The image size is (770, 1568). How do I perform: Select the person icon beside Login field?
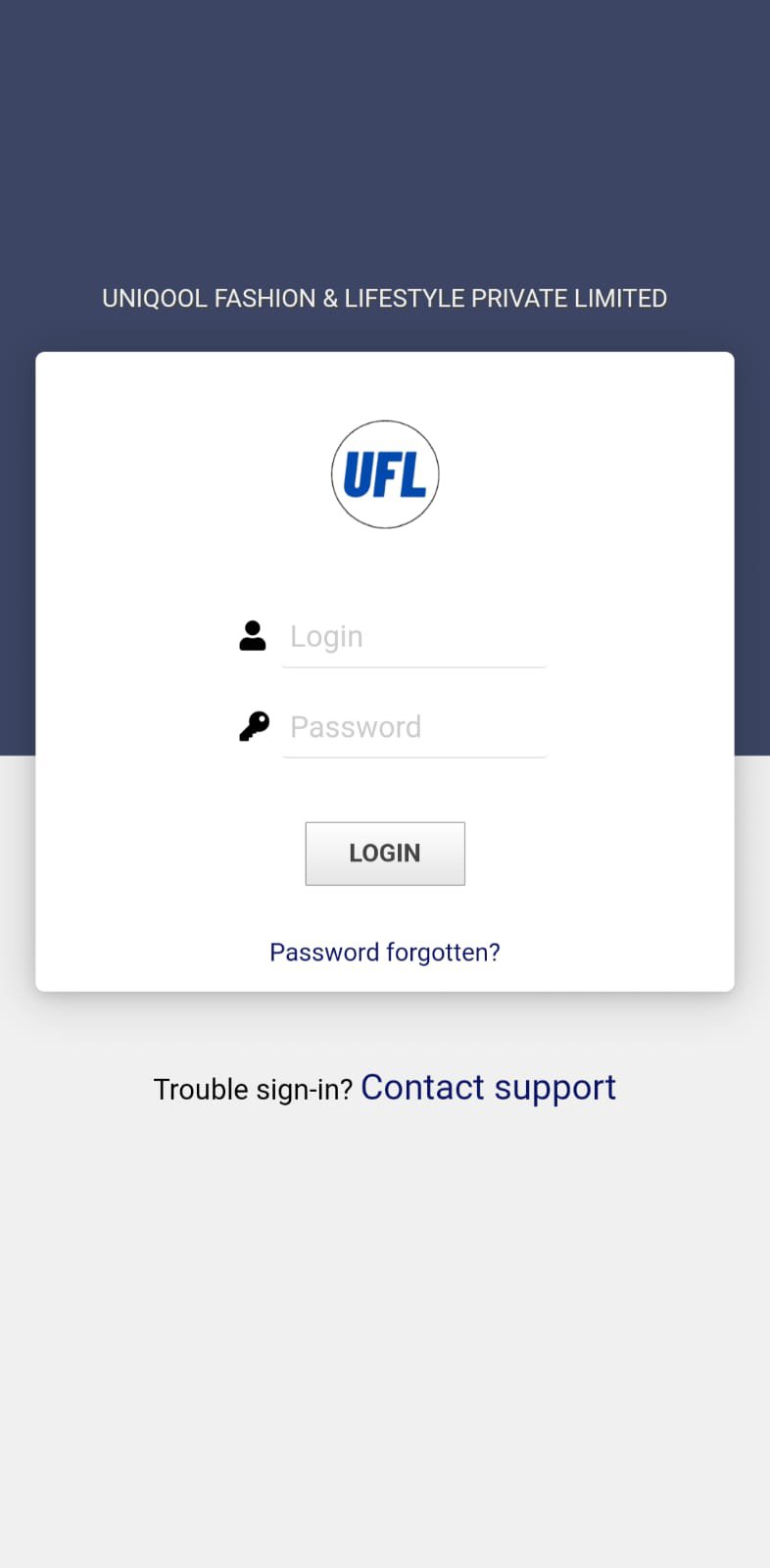tap(253, 636)
